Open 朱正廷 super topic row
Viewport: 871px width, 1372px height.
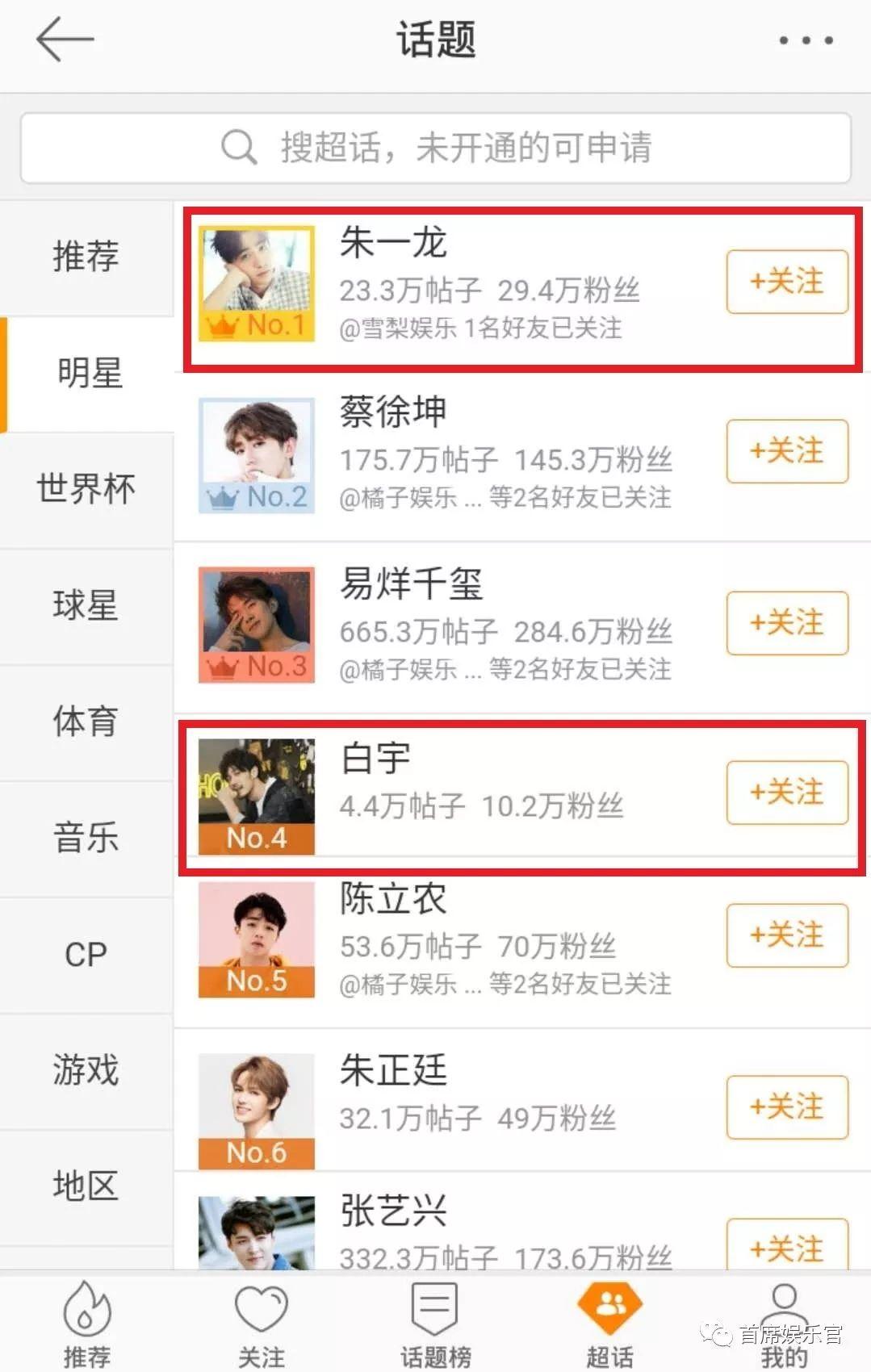(484, 1098)
